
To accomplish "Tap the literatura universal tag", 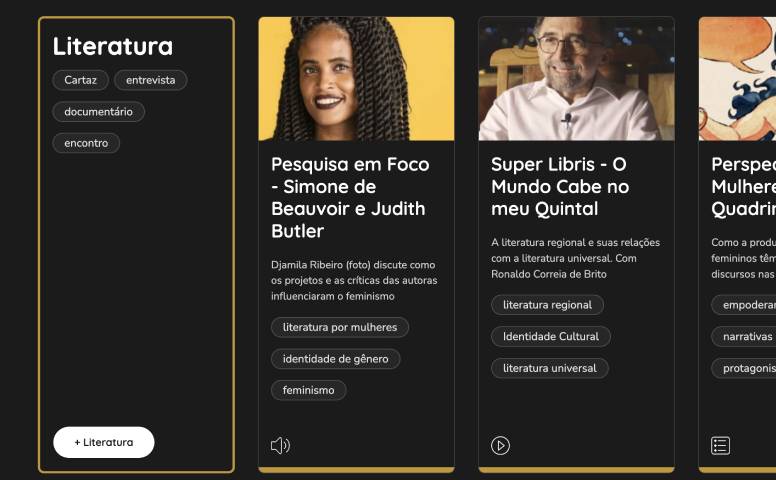I will coord(549,368).
